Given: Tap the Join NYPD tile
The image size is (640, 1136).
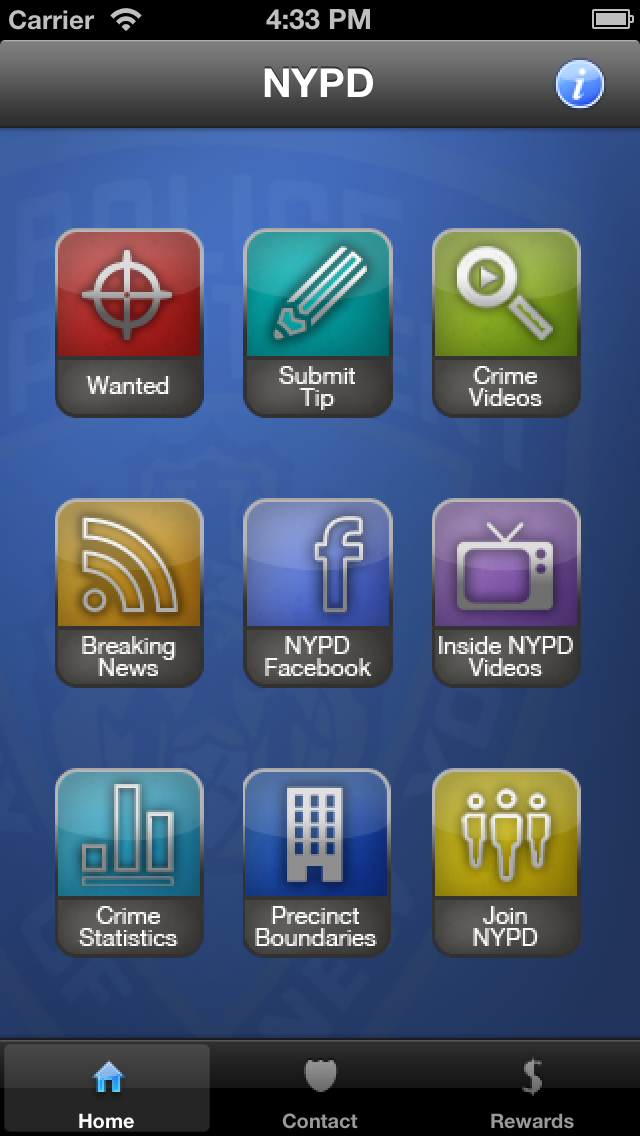Looking at the screenshot, I should click(506, 862).
